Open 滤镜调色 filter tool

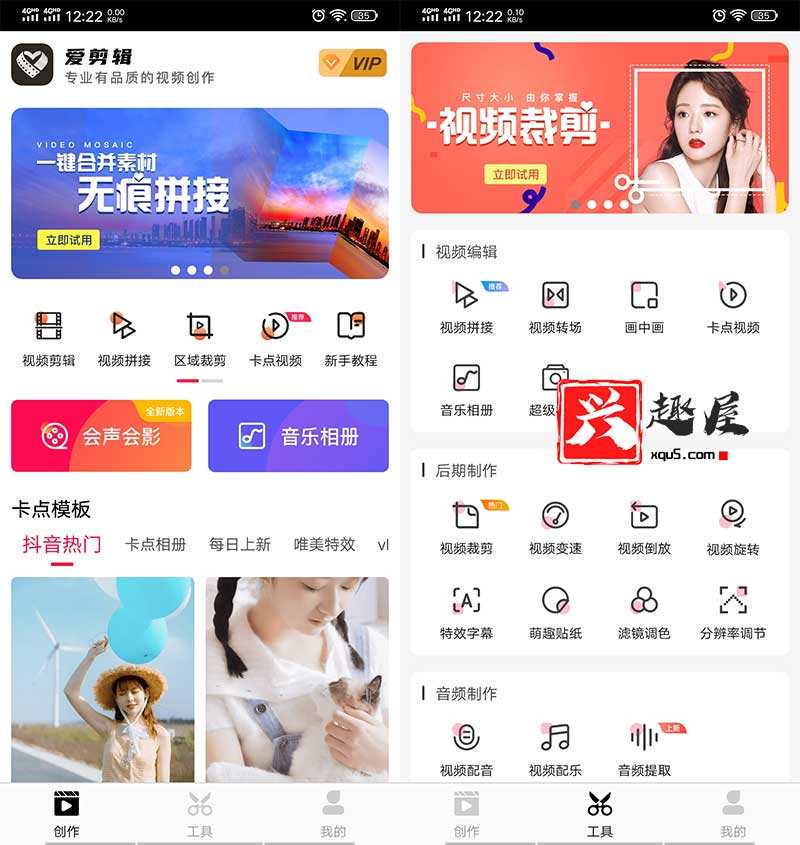(644, 611)
